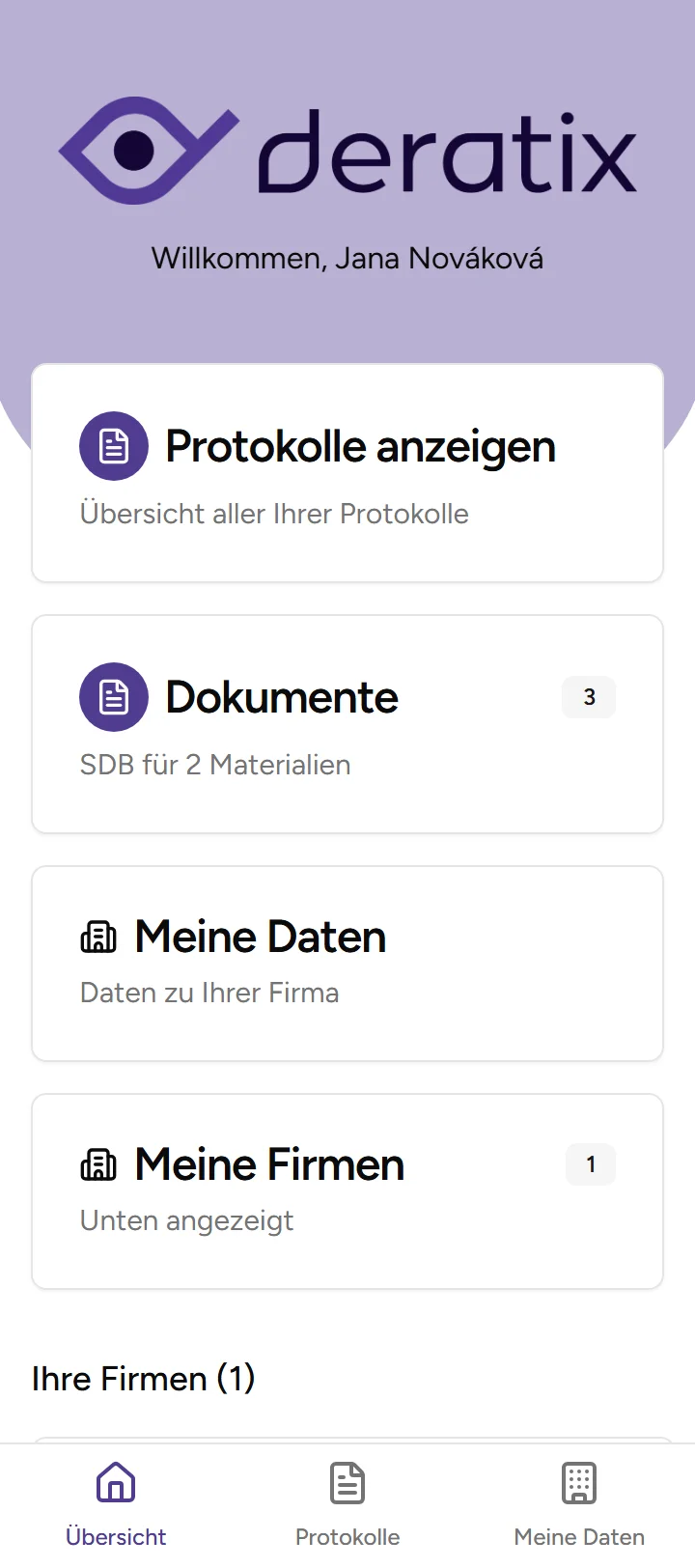The height and width of the screenshot is (1568, 695).
Task: Tap the badge showing 1 on Meine Firmen
Action: click(590, 1164)
